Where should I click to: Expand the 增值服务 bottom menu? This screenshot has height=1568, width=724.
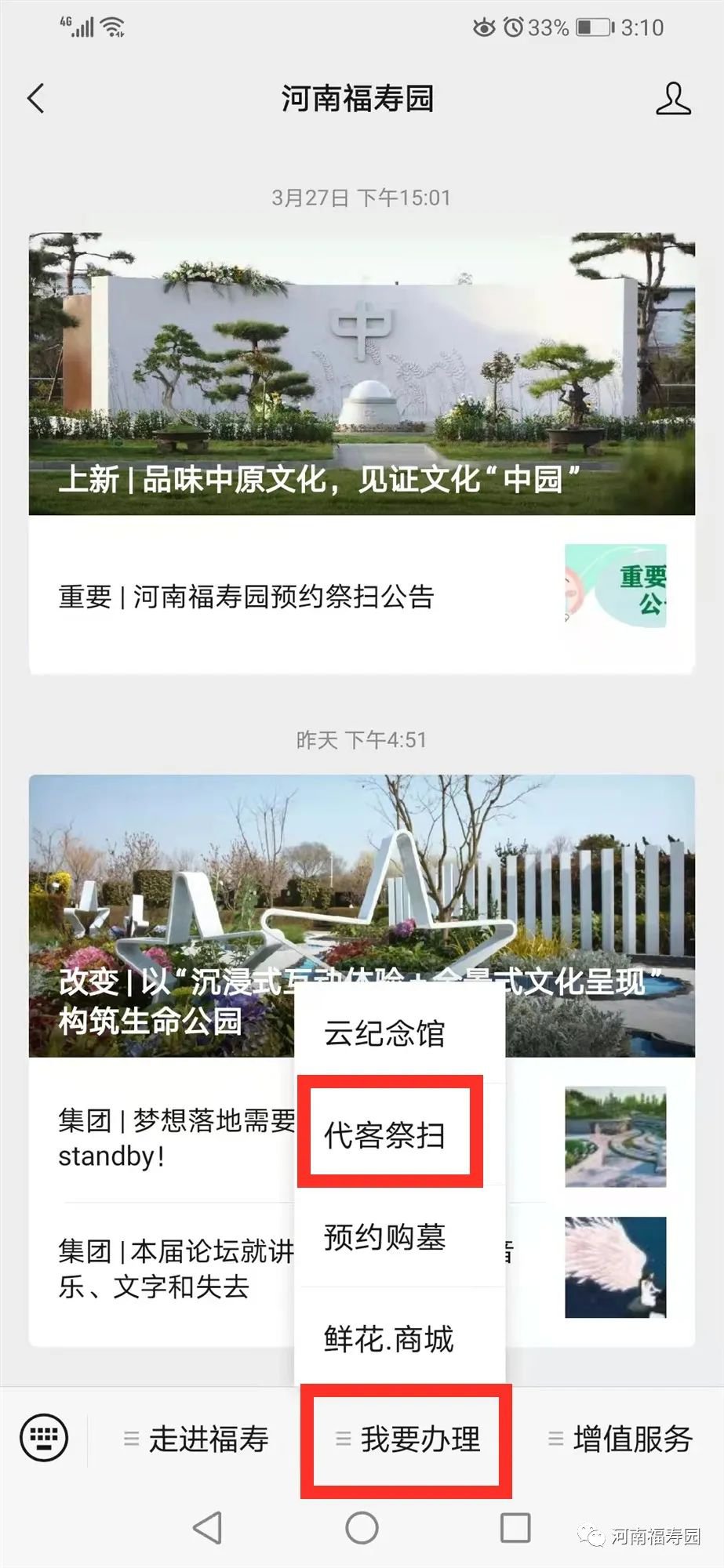point(620,1439)
